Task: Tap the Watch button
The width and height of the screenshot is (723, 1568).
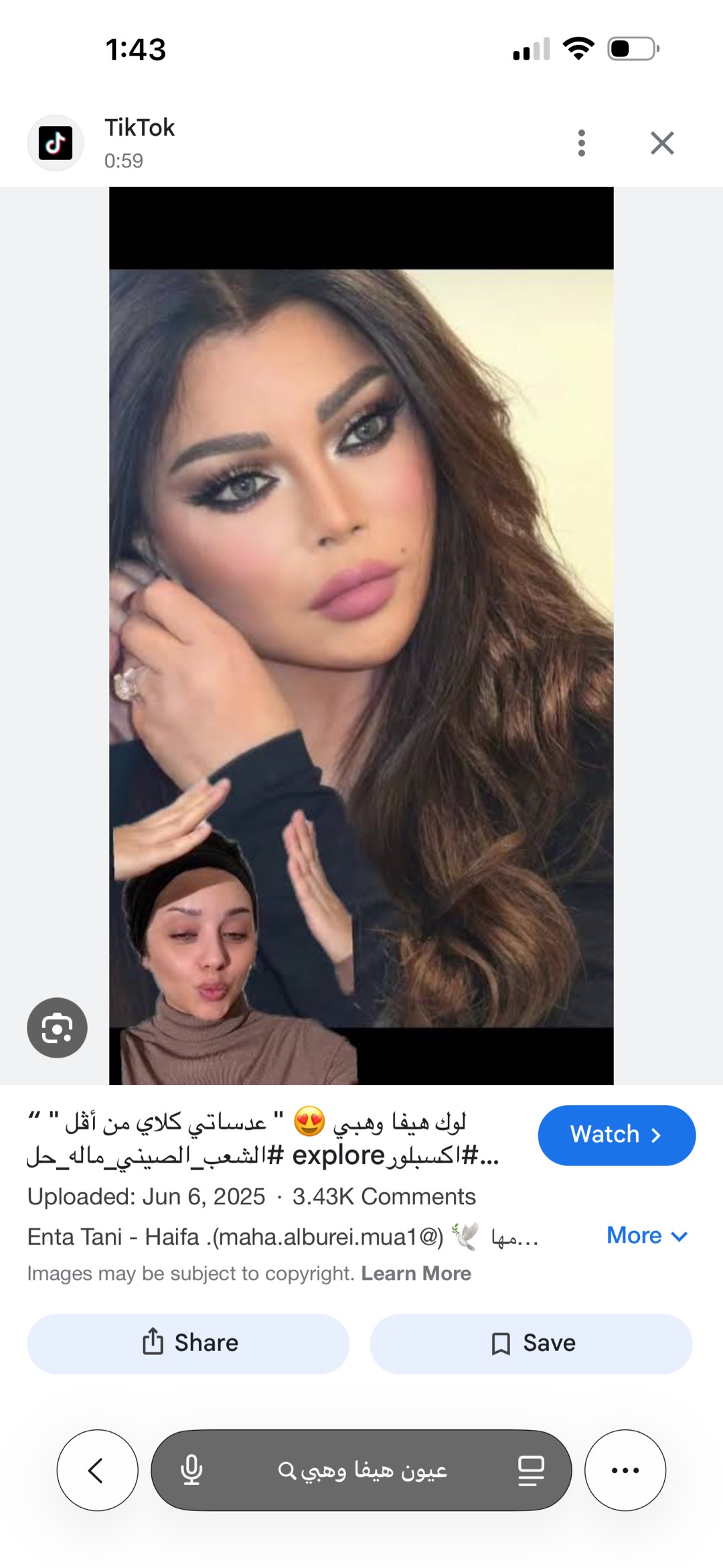Action: [x=616, y=1135]
